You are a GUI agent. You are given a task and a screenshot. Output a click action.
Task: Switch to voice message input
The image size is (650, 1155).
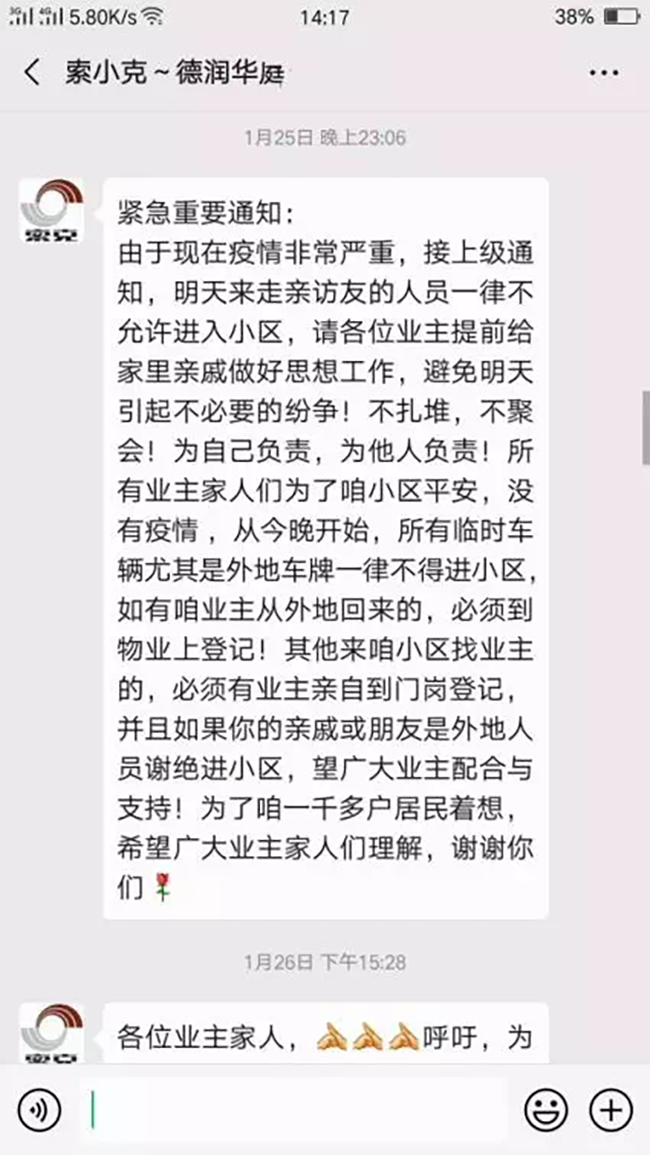point(39,1109)
